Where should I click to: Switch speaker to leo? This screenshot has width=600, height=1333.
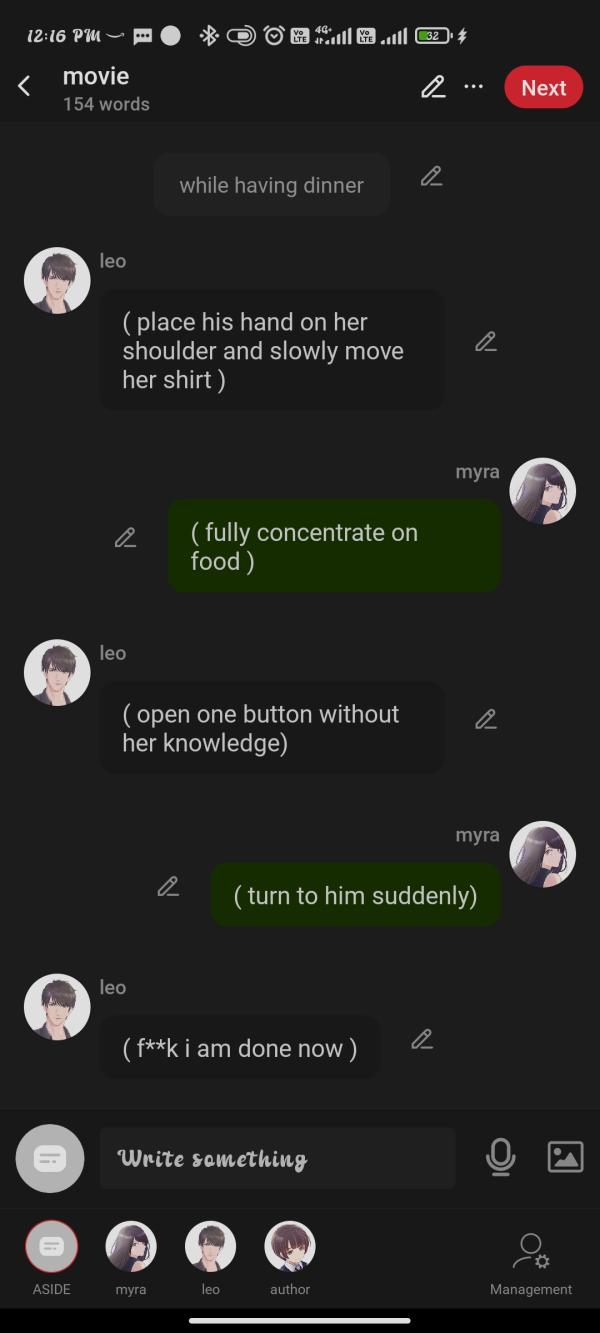(210, 1247)
